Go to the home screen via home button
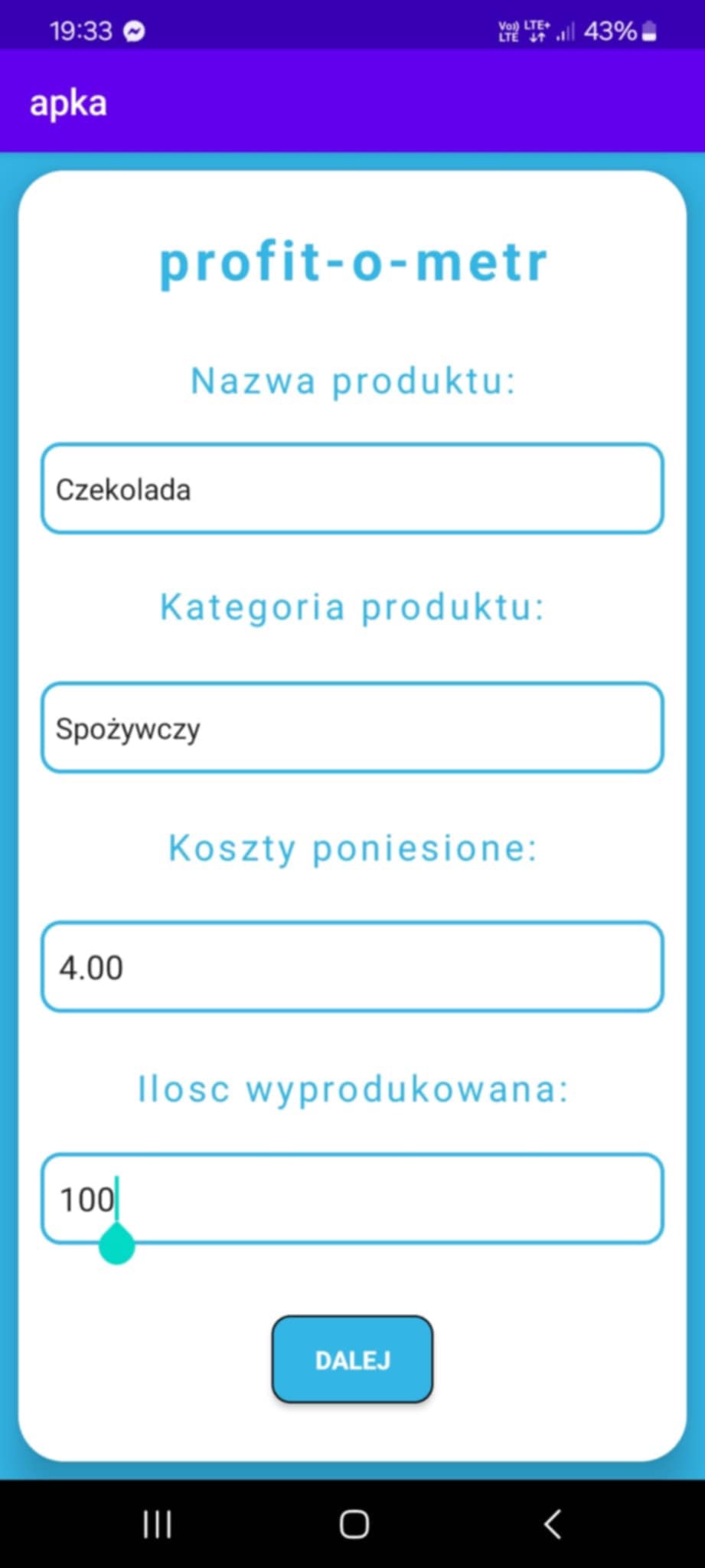Viewport: 705px width, 1568px height. pos(354,1524)
